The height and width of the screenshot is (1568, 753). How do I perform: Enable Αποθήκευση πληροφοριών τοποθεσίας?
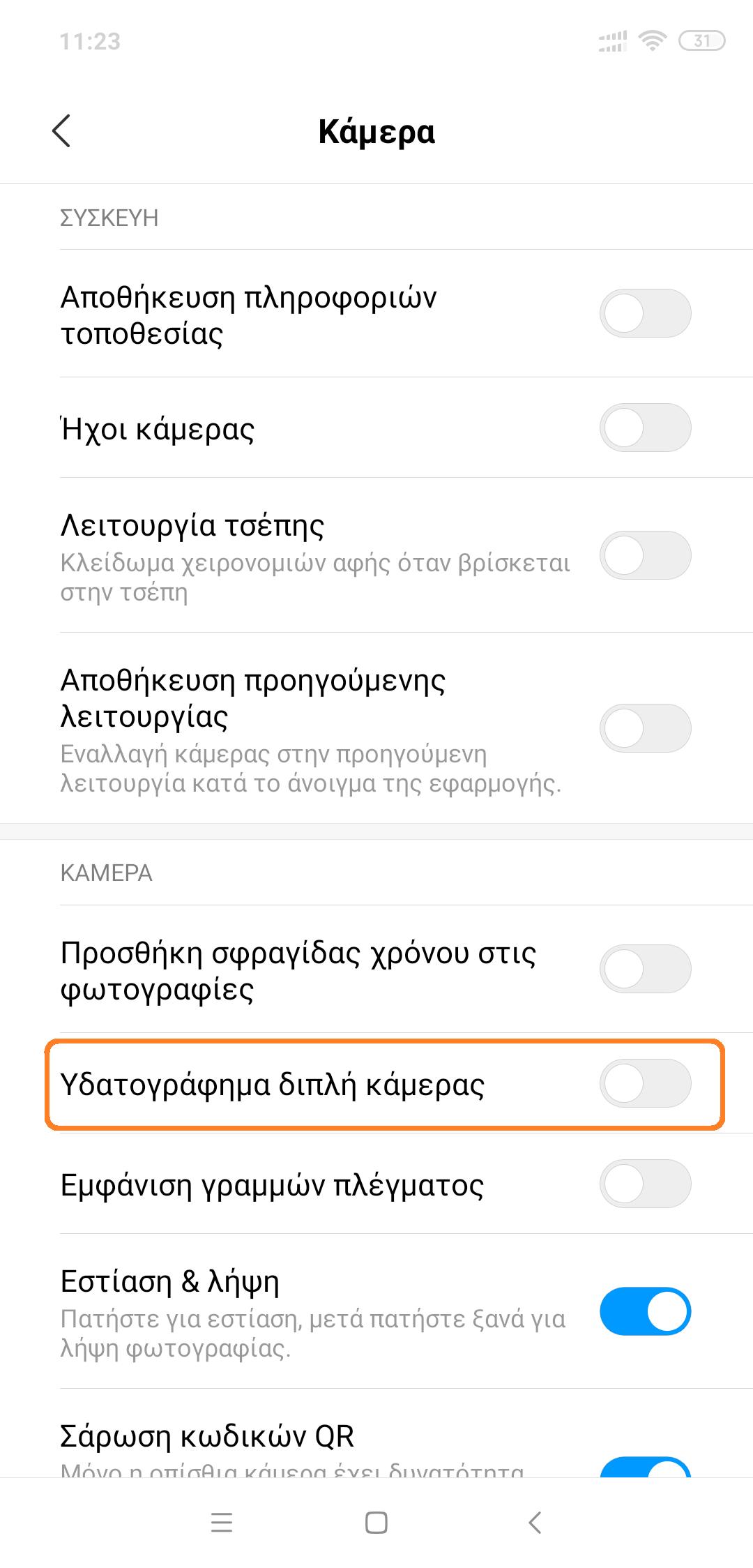click(x=645, y=313)
